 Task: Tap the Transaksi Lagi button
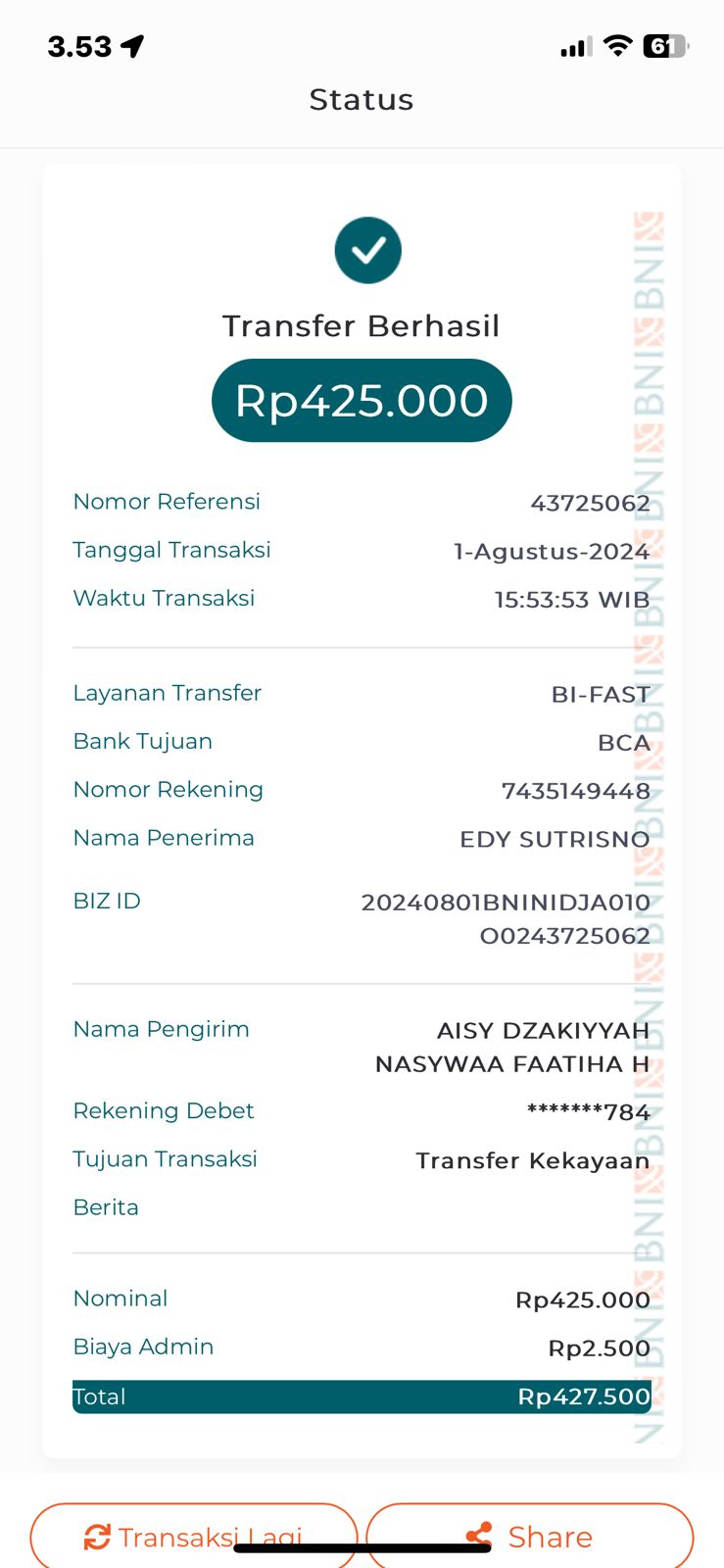pos(193,1535)
